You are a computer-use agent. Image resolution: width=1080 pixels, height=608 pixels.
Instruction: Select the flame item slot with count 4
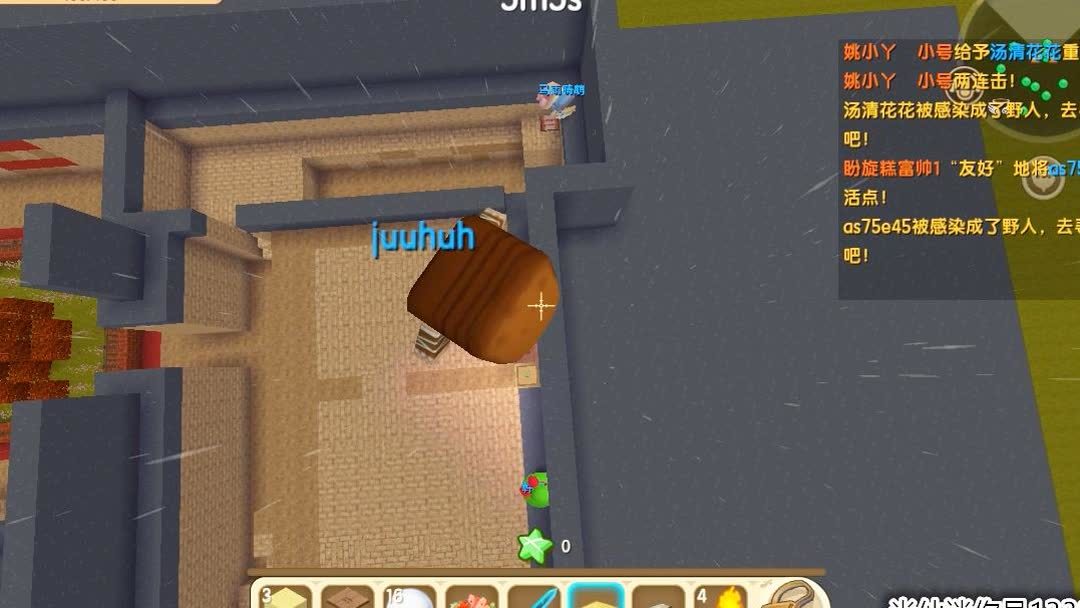(x=722, y=597)
